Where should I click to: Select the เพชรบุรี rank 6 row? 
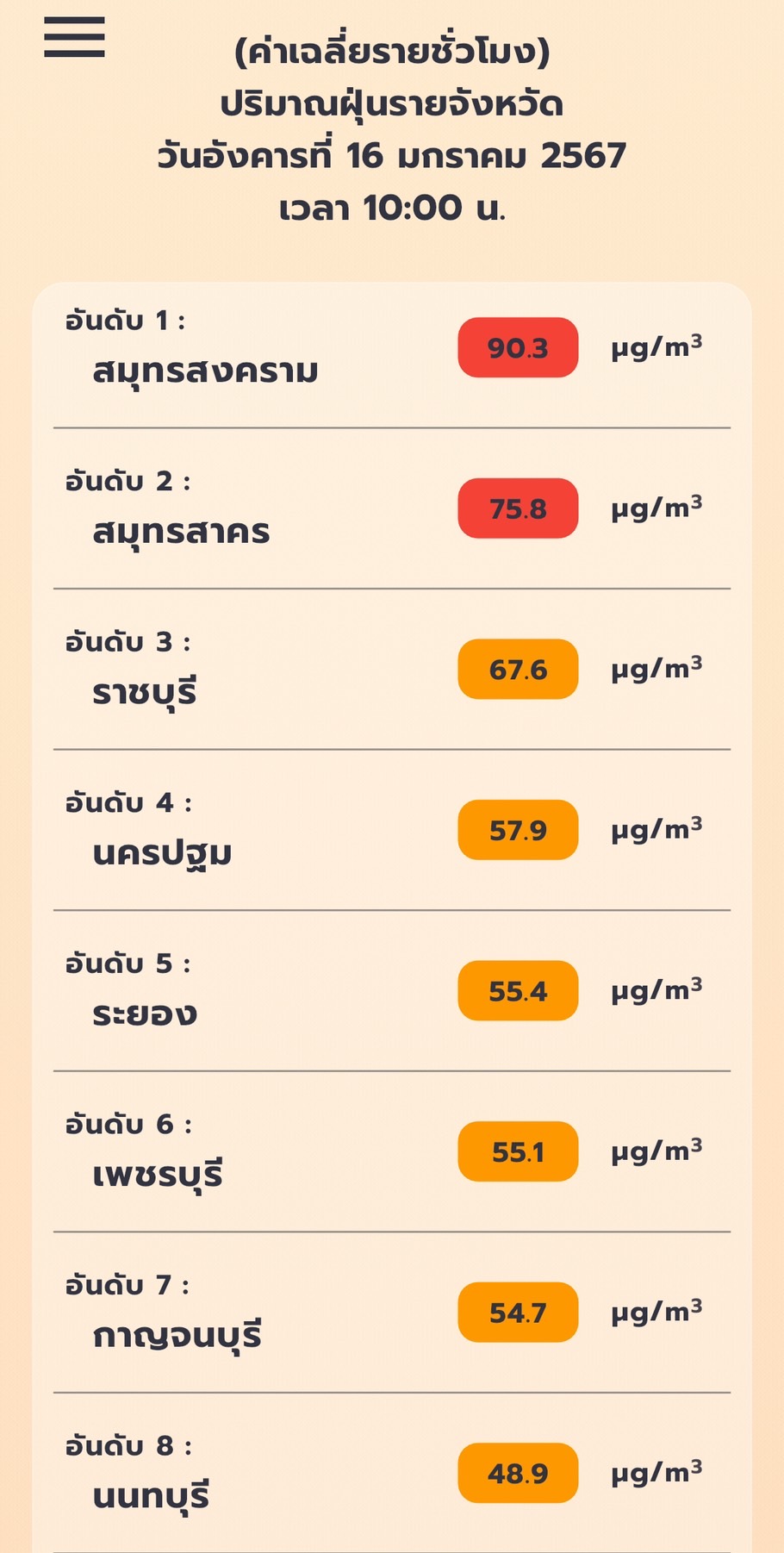pyautogui.click(x=156, y=1173)
